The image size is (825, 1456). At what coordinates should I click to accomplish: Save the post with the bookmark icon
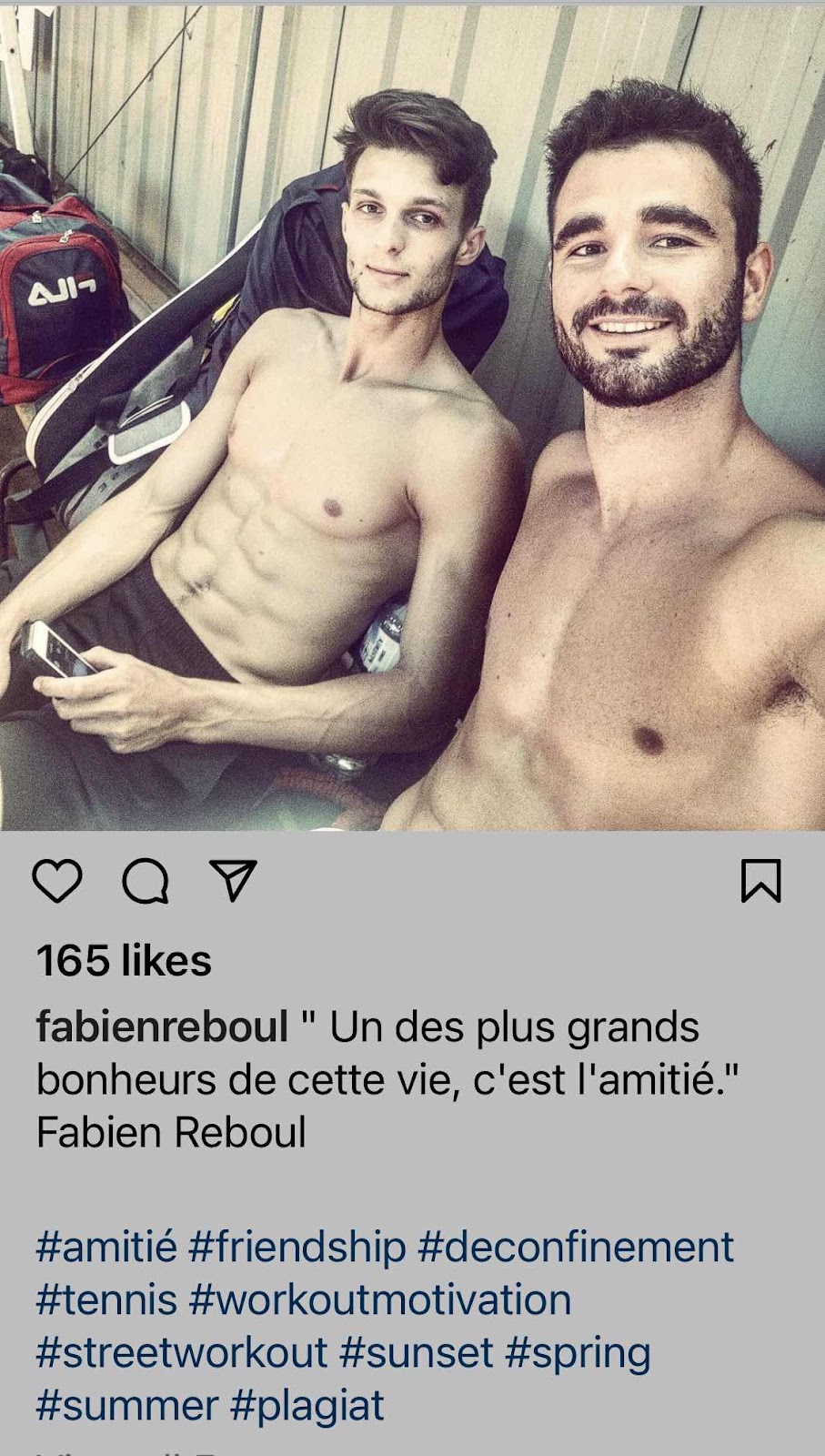pos(760,880)
